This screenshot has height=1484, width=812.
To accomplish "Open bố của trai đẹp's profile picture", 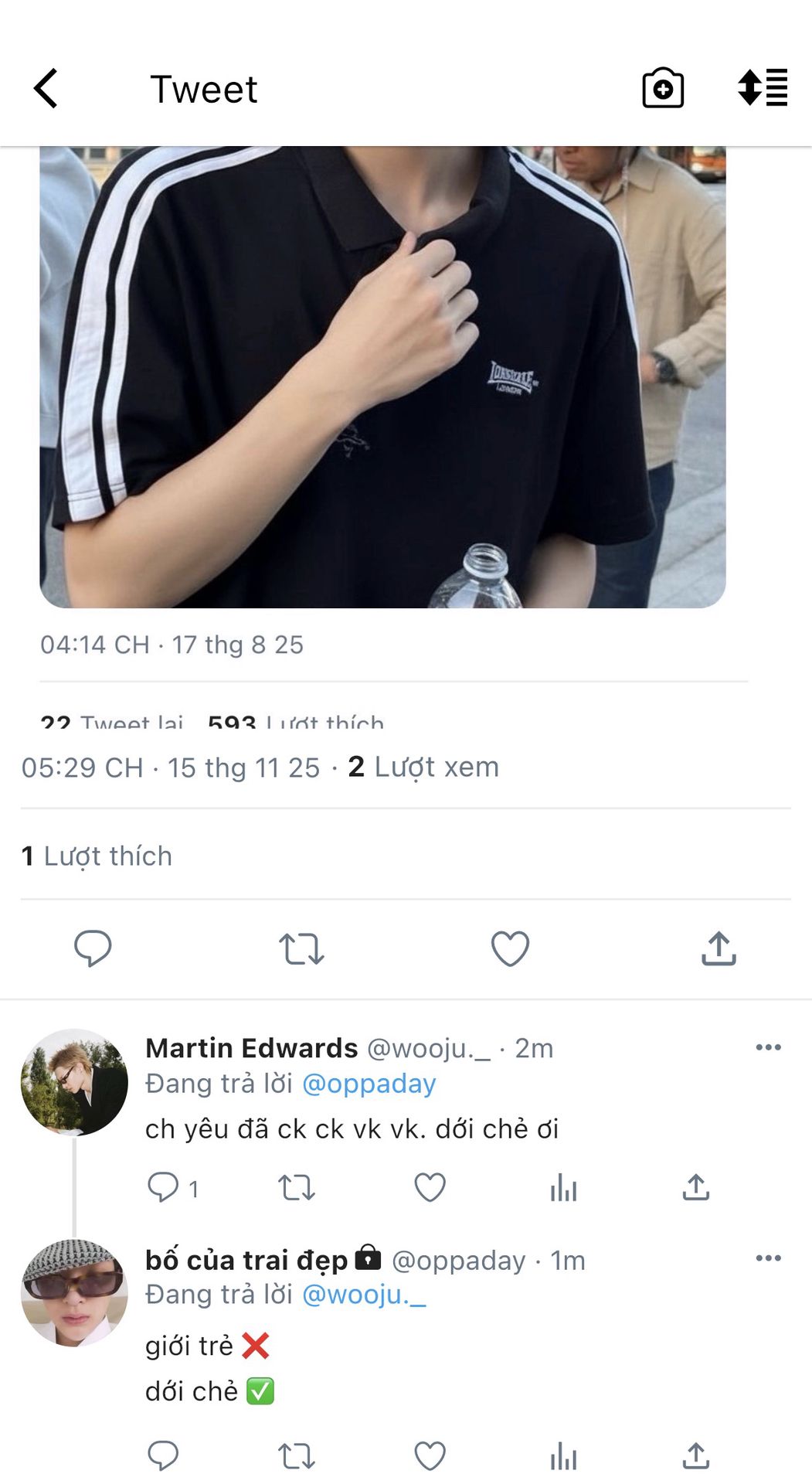I will (x=74, y=1293).
